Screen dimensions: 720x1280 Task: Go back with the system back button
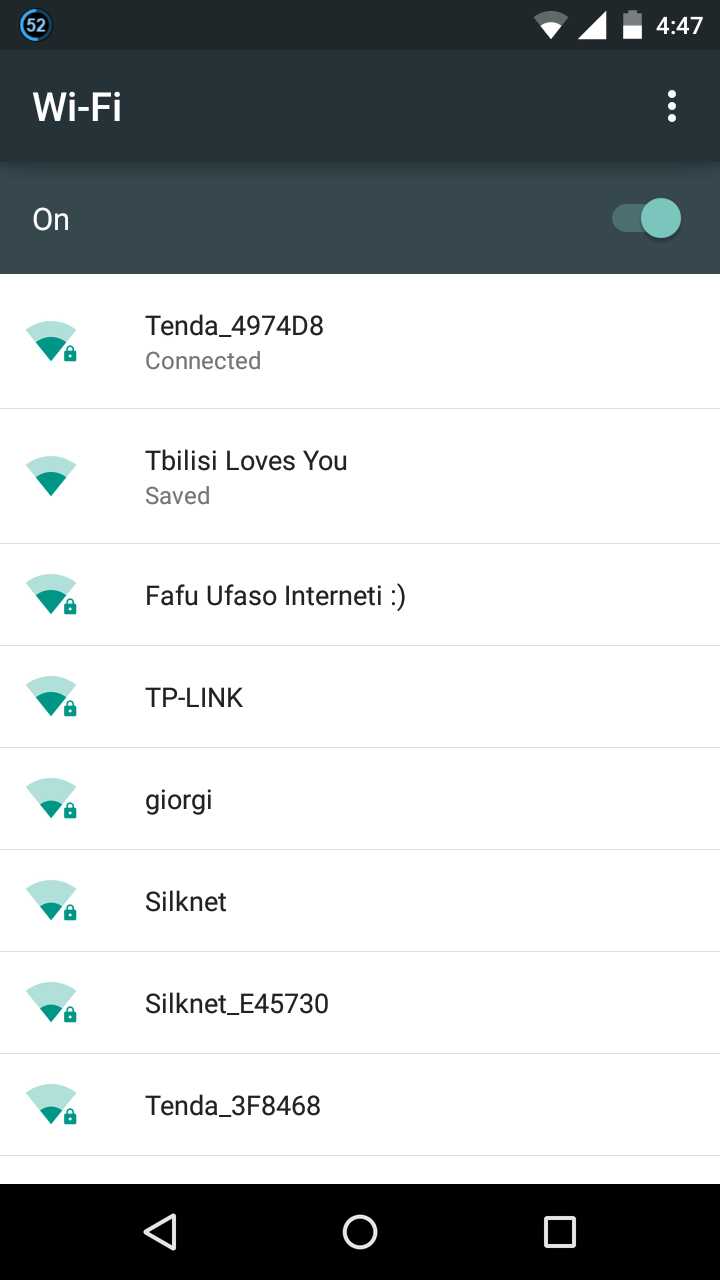point(160,1232)
